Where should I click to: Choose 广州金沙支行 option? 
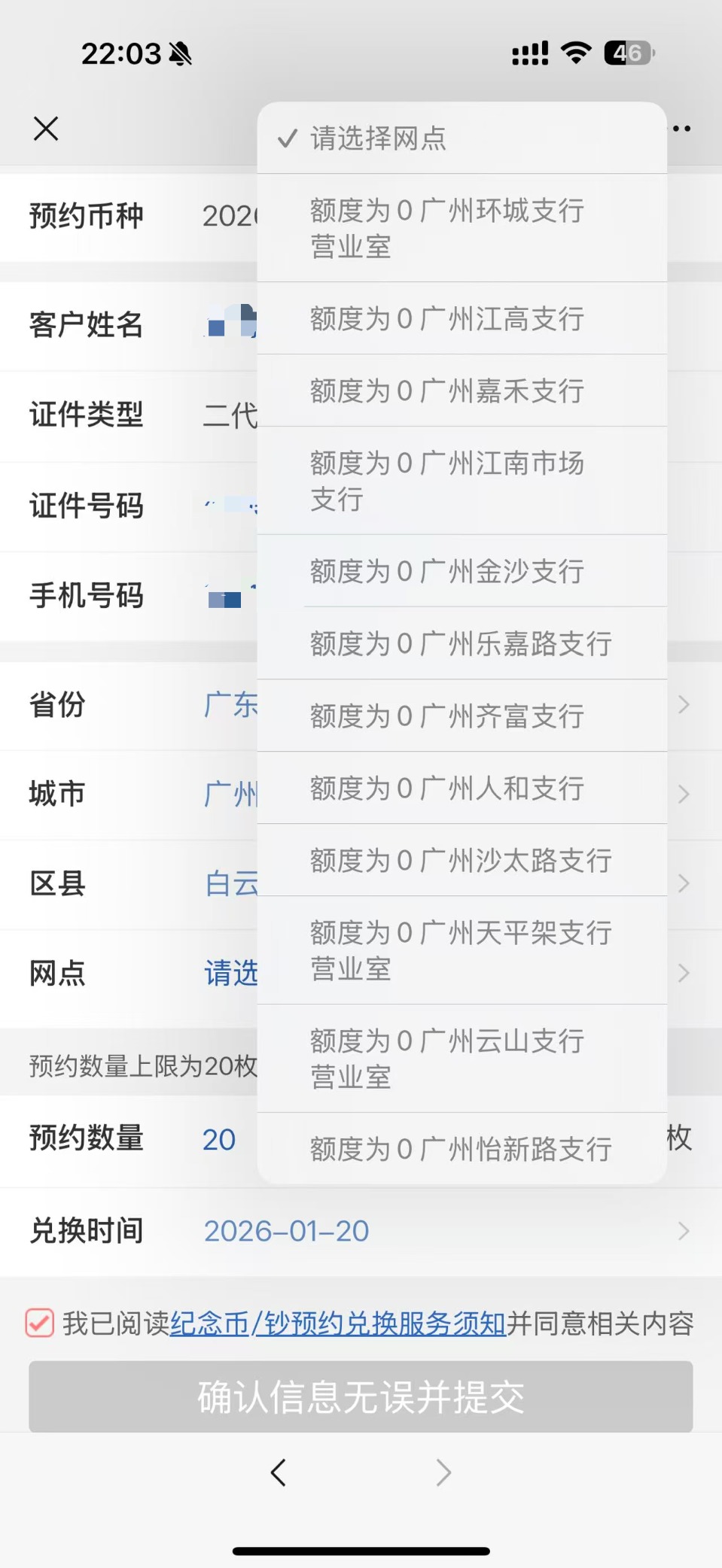[x=461, y=572]
